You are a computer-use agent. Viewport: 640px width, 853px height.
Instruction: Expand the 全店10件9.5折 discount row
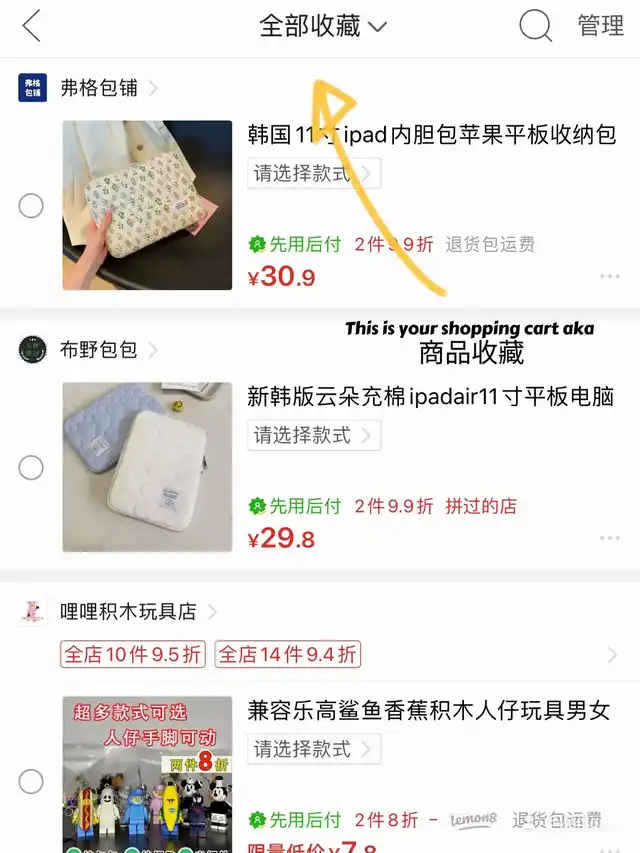(x=612, y=655)
